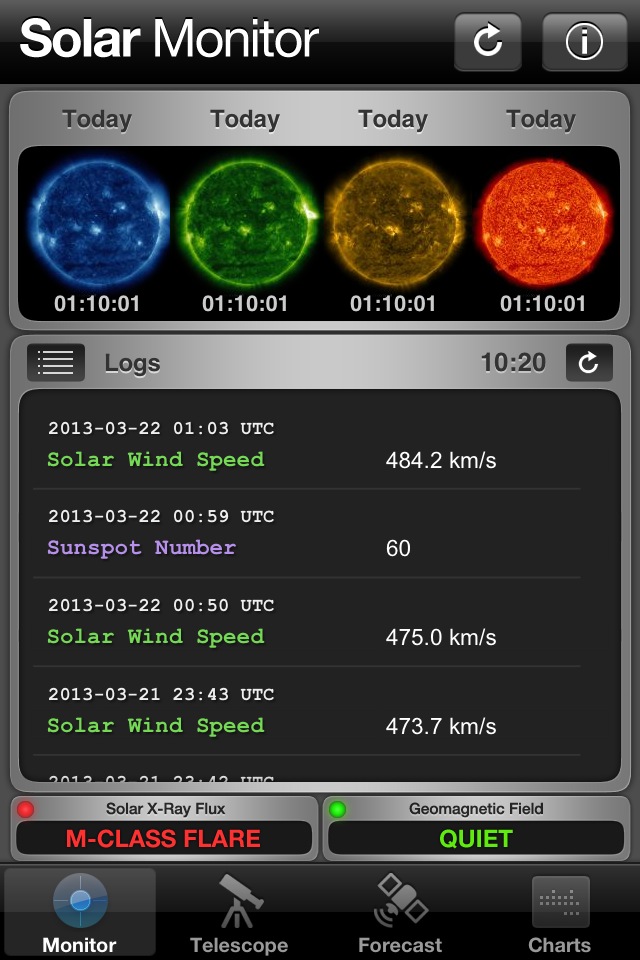Image resolution: width=640 pixels, height=960 pixels.
Task: Switch to the Telescope tab
Action: 239,912
